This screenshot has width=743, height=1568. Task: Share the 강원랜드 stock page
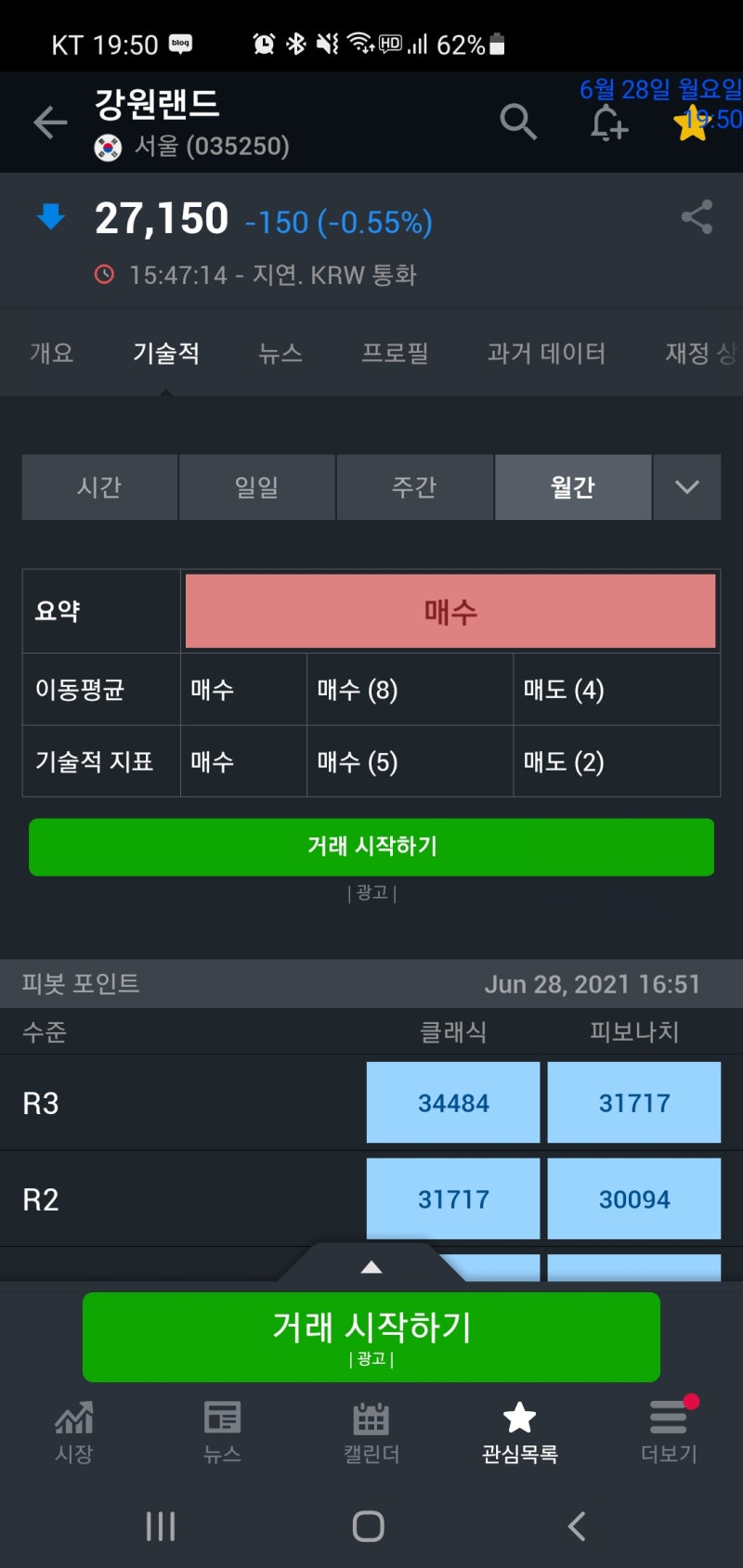pos(695,217)
